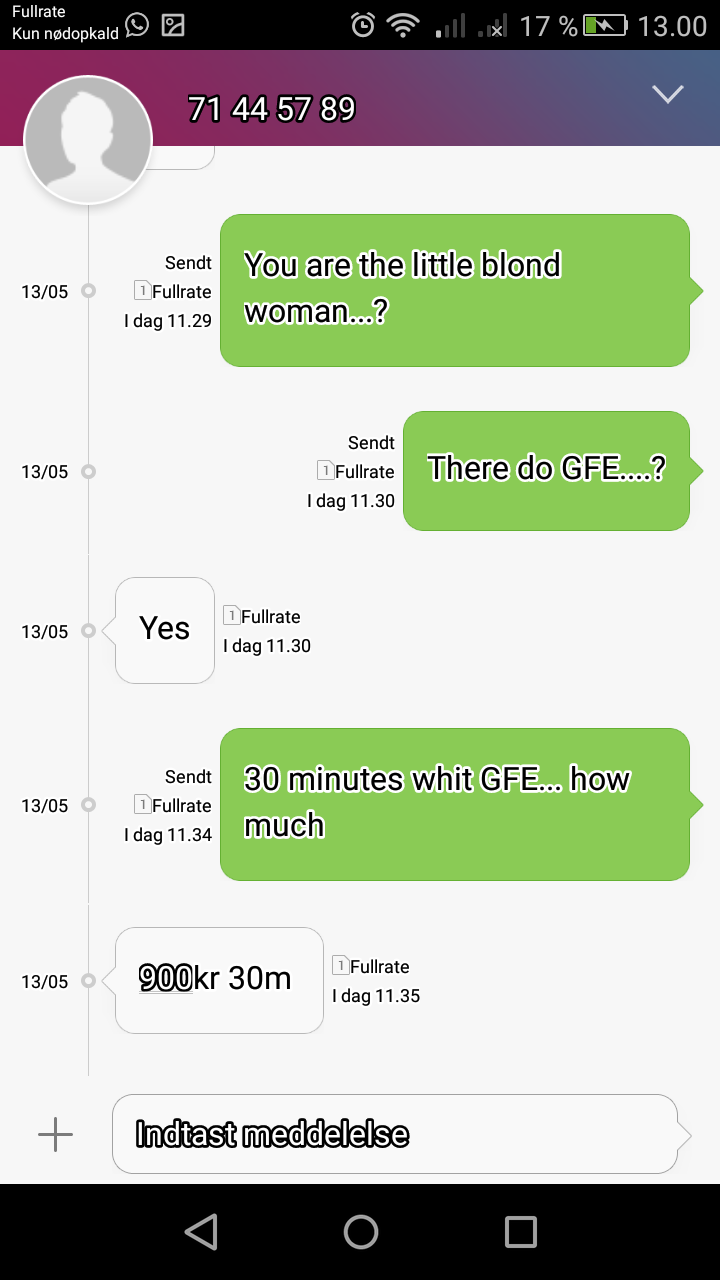
Task: Tap the underlined 900 number link
Action: (165, 978)
